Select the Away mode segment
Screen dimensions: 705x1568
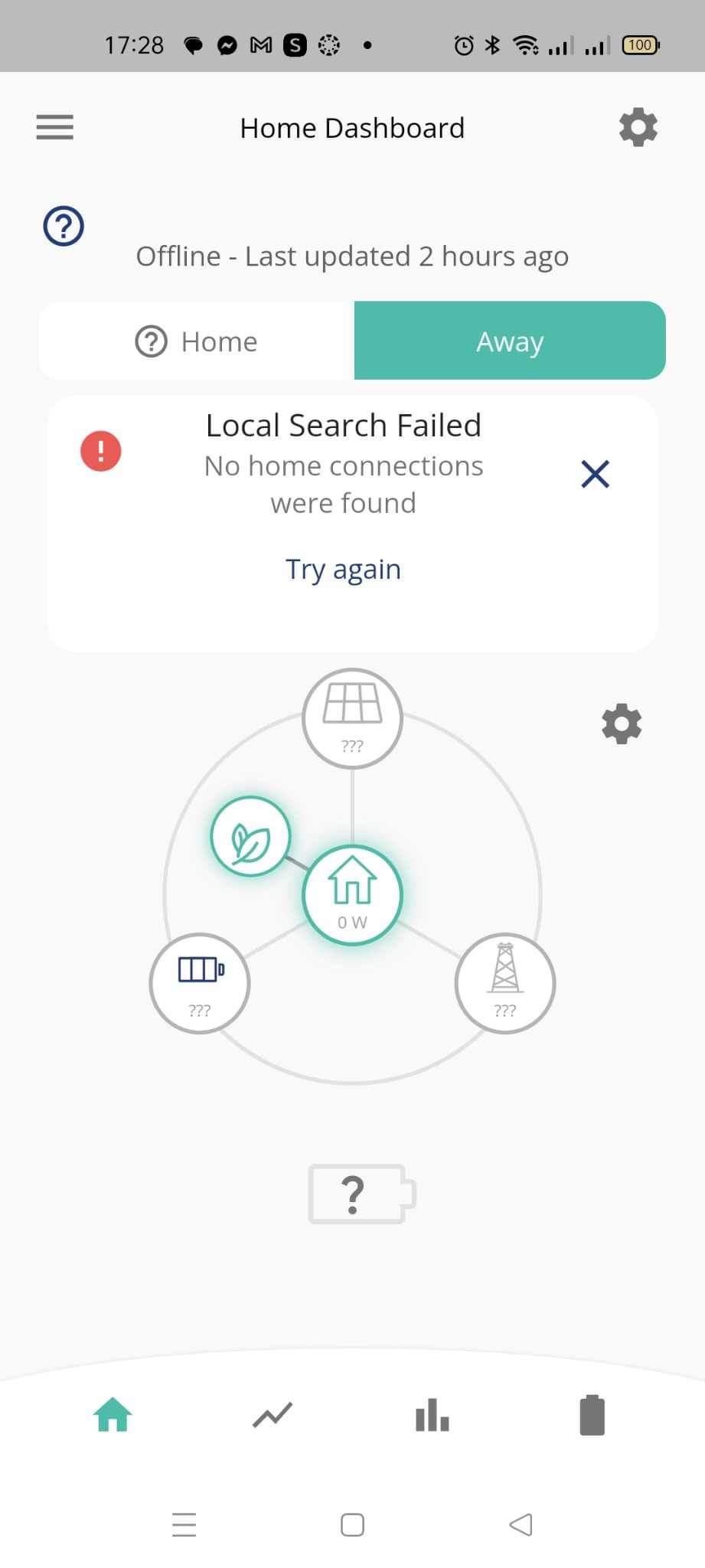click(x=510, y=341)
